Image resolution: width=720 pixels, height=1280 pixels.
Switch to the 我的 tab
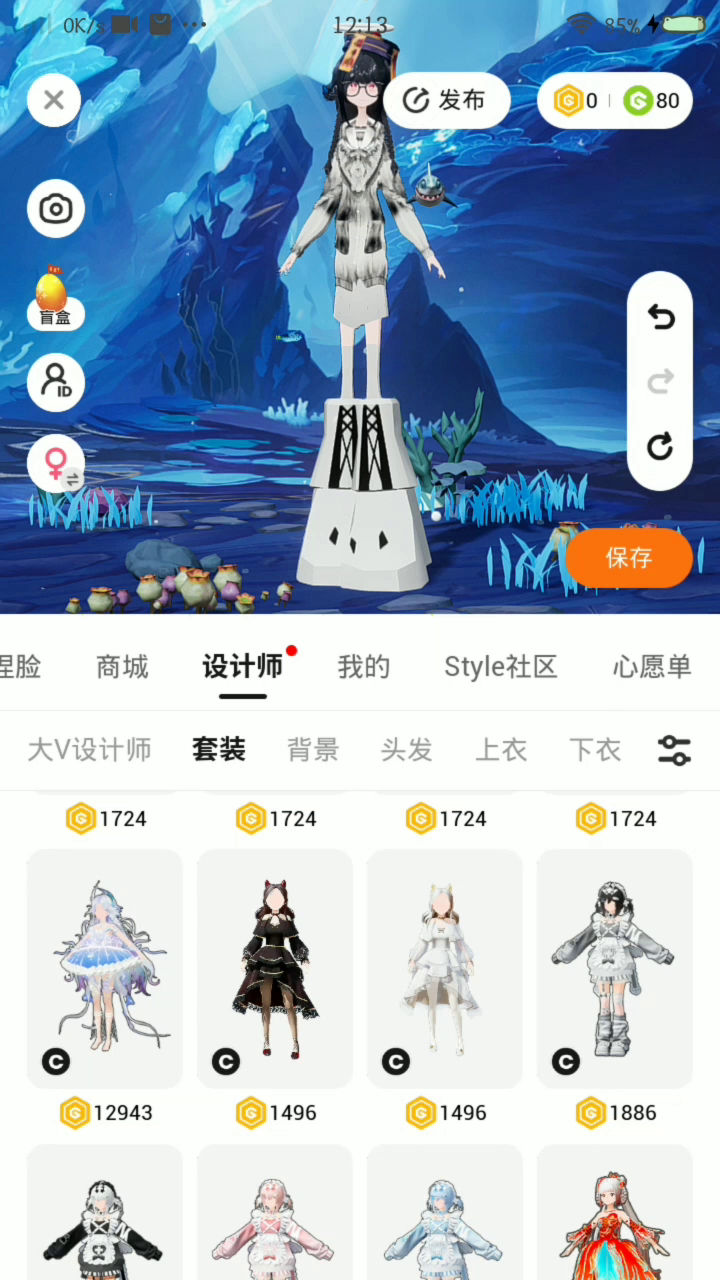coord(363,667)
